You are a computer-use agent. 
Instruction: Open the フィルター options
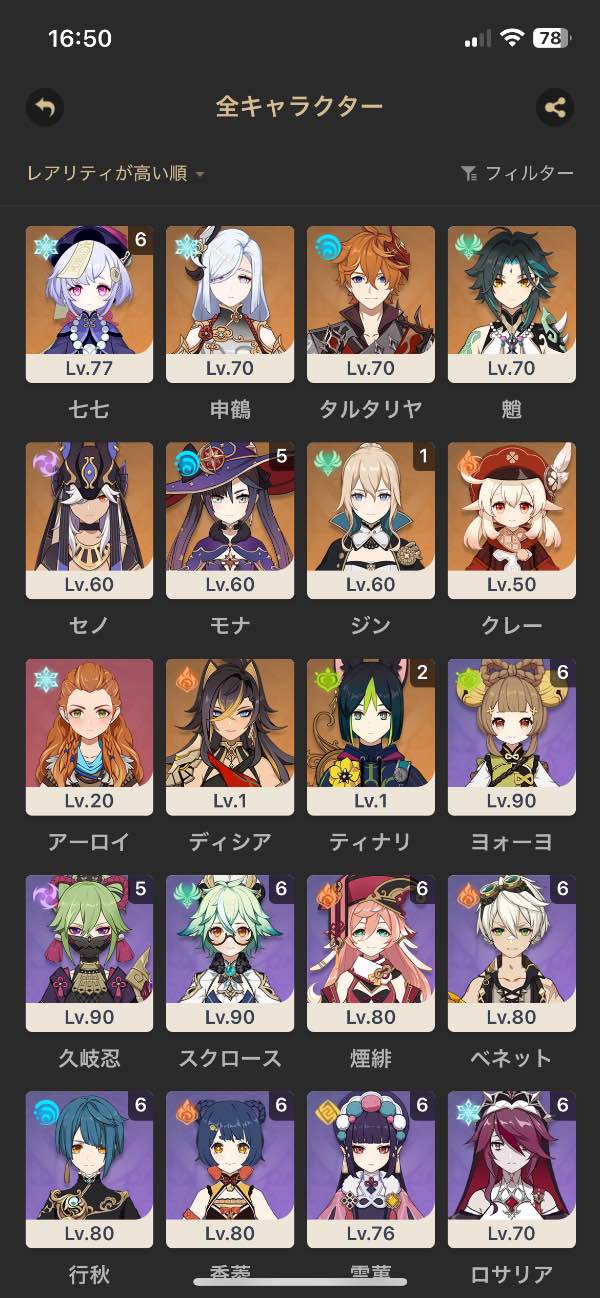tap(517, 174)
